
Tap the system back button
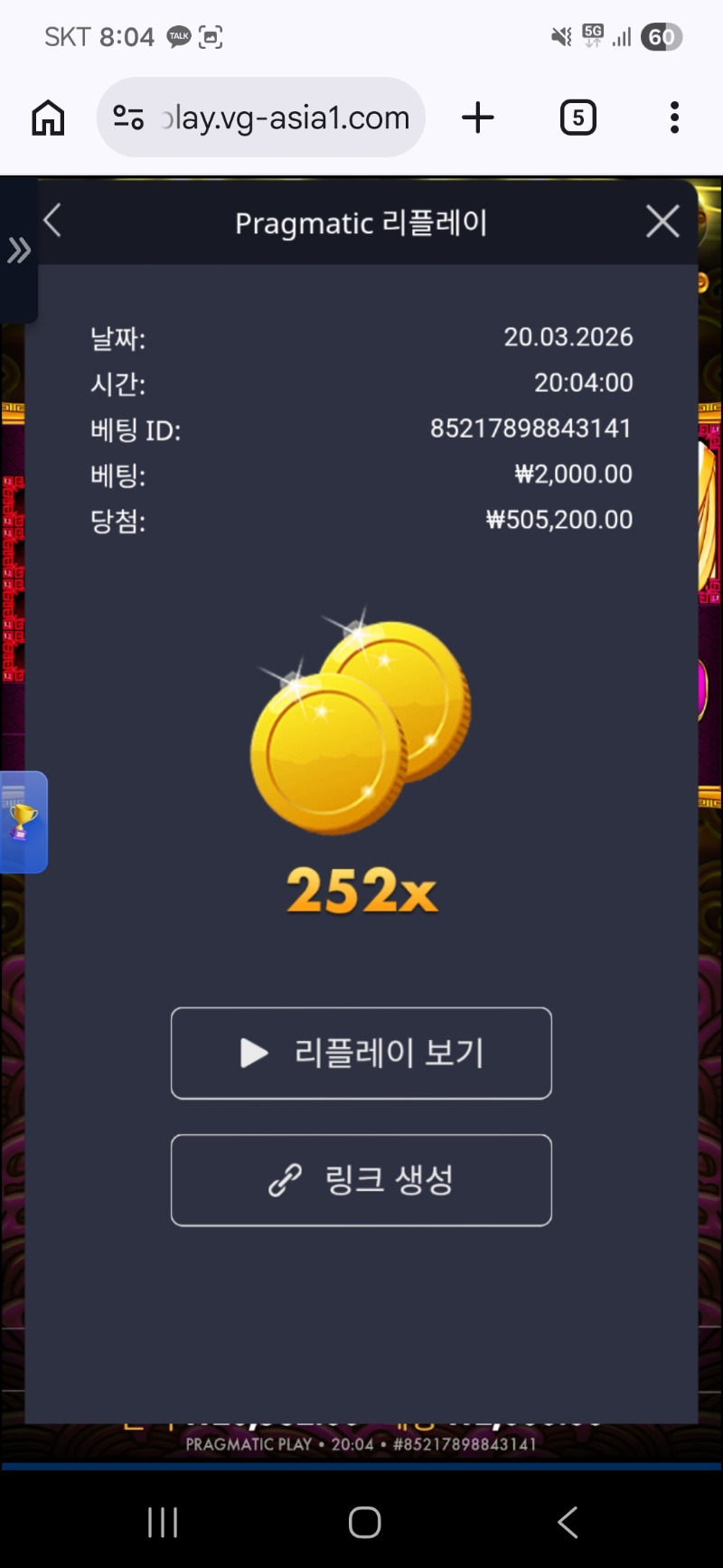[568, 1523]
